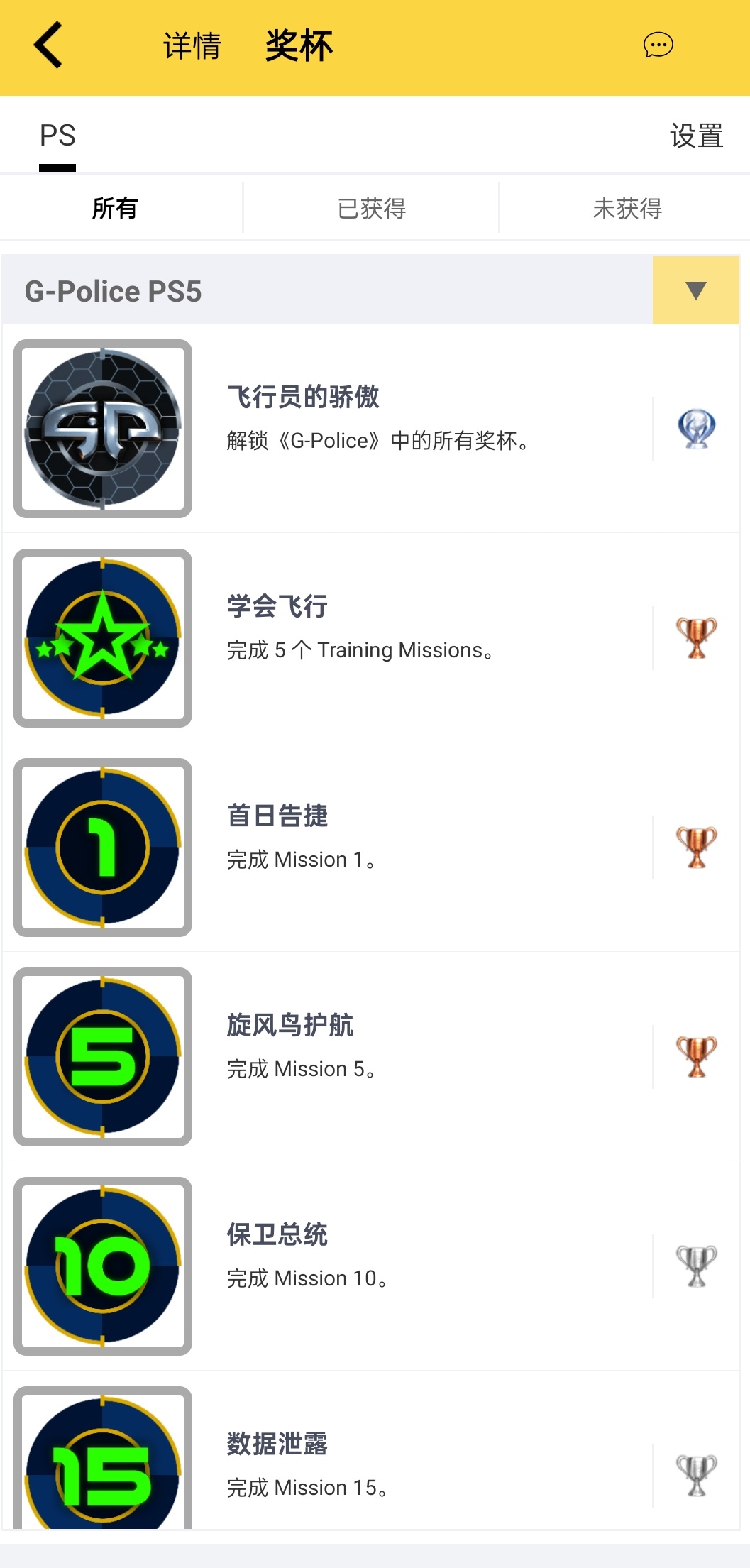Filter by 未获得 trophies
The width and height of the screenshot is (750, 1568).
click(627, 209)
